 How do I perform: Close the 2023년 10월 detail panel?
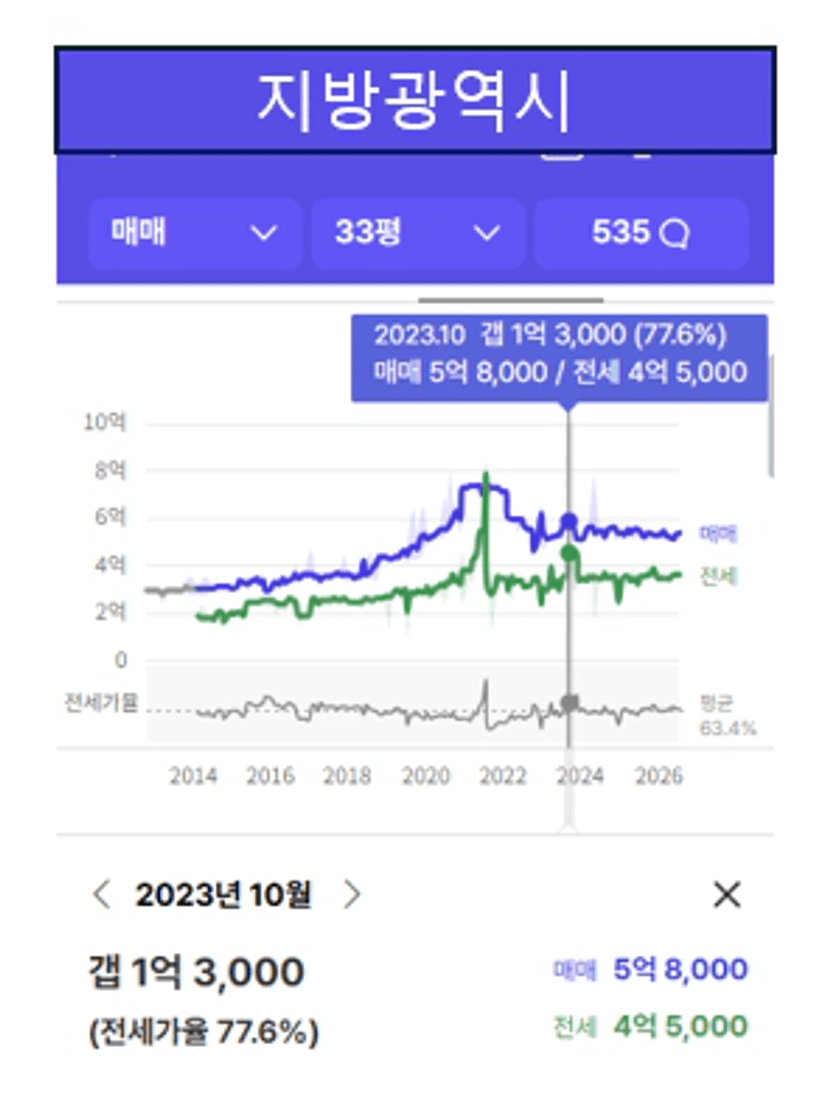[x=727, y=894]
